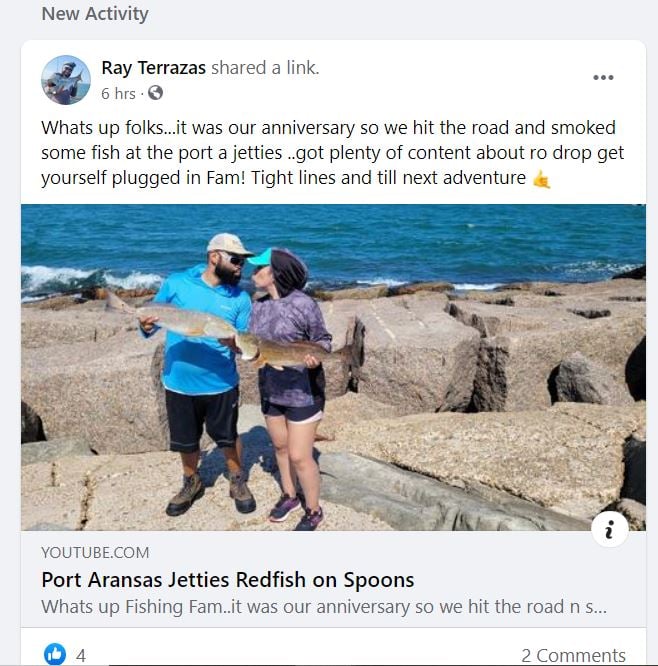
Task: Open Ray Terrazas's profile picture
Action: tap(66, 80)
